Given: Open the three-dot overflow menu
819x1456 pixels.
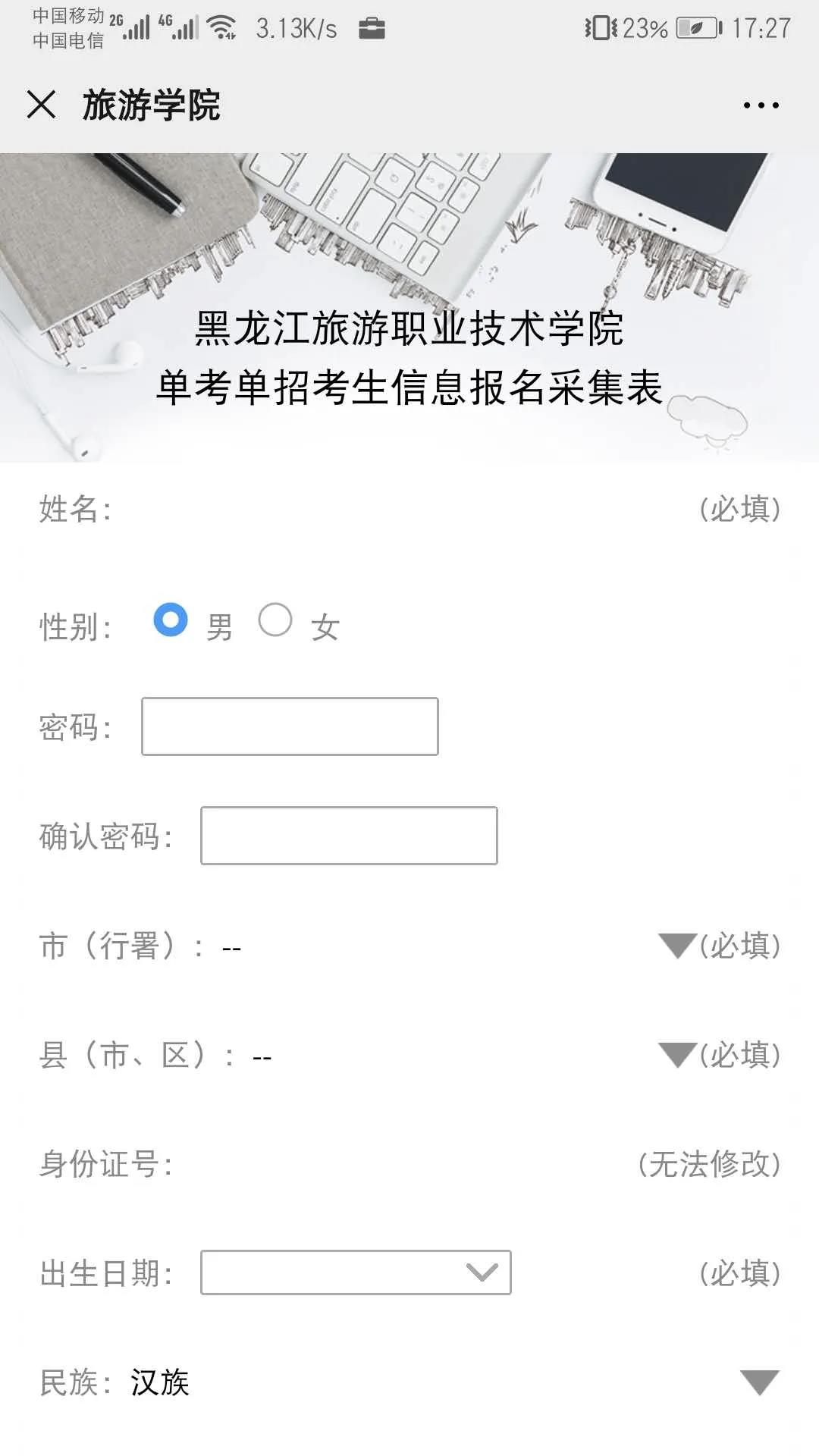Looking at the screenshot, I should point(761,105).
